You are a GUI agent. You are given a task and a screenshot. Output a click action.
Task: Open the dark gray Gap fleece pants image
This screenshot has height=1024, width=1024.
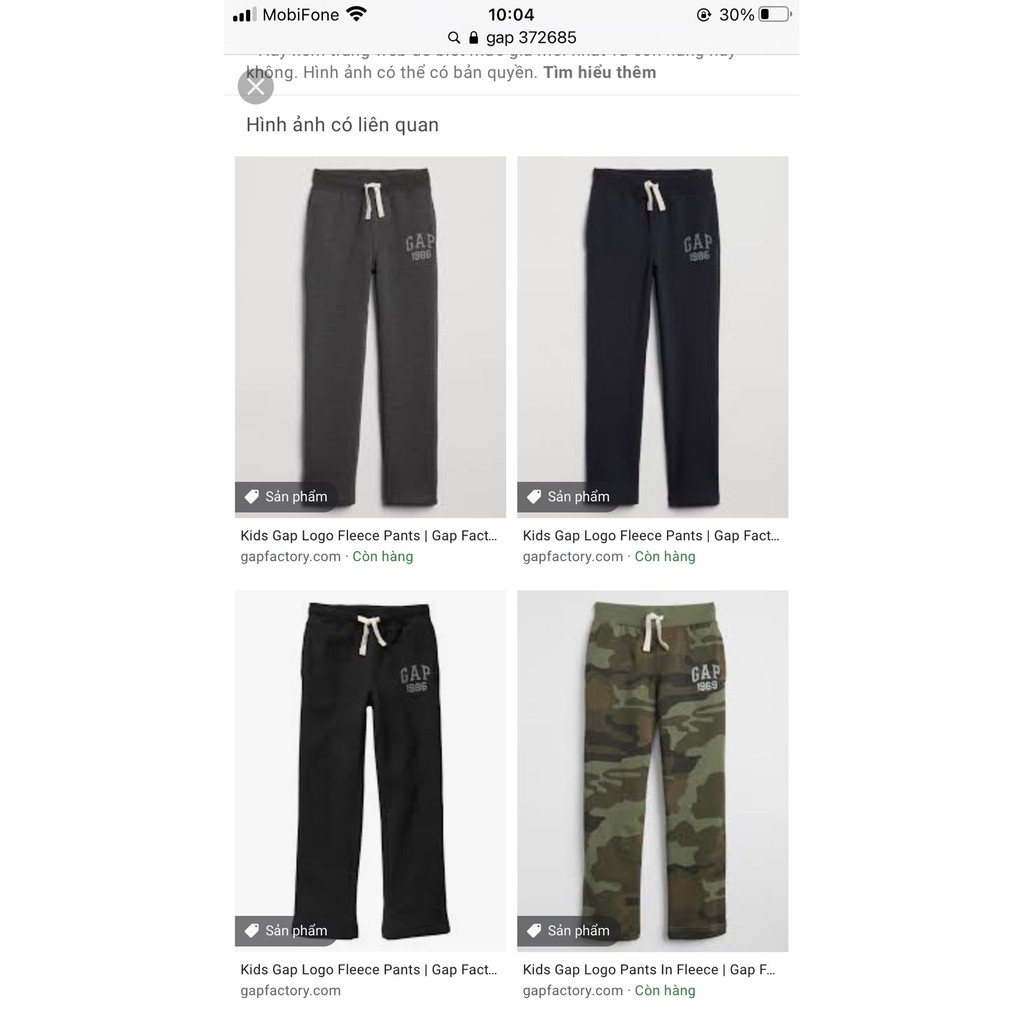(370, 335)
